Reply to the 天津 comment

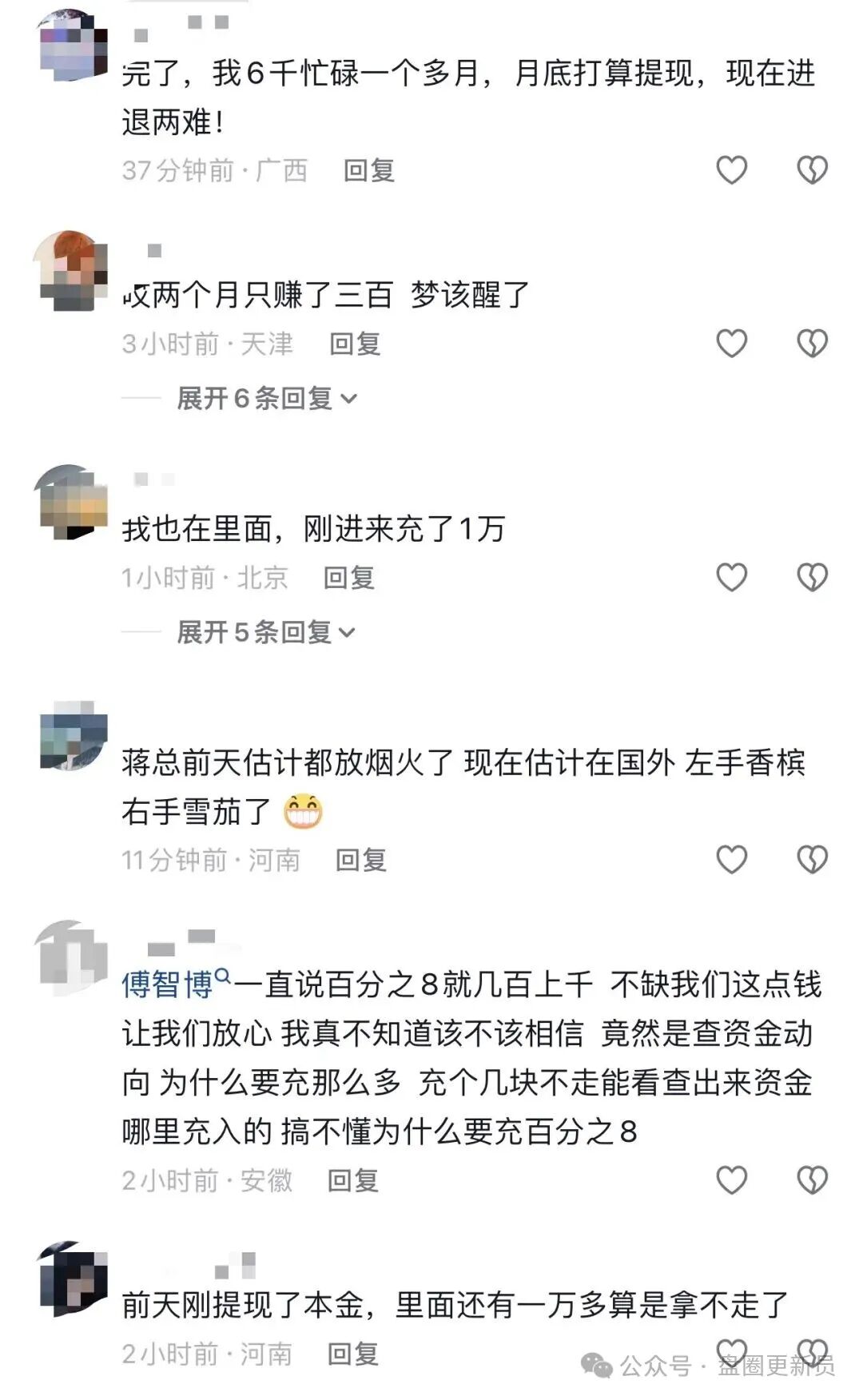pos(355,344)
